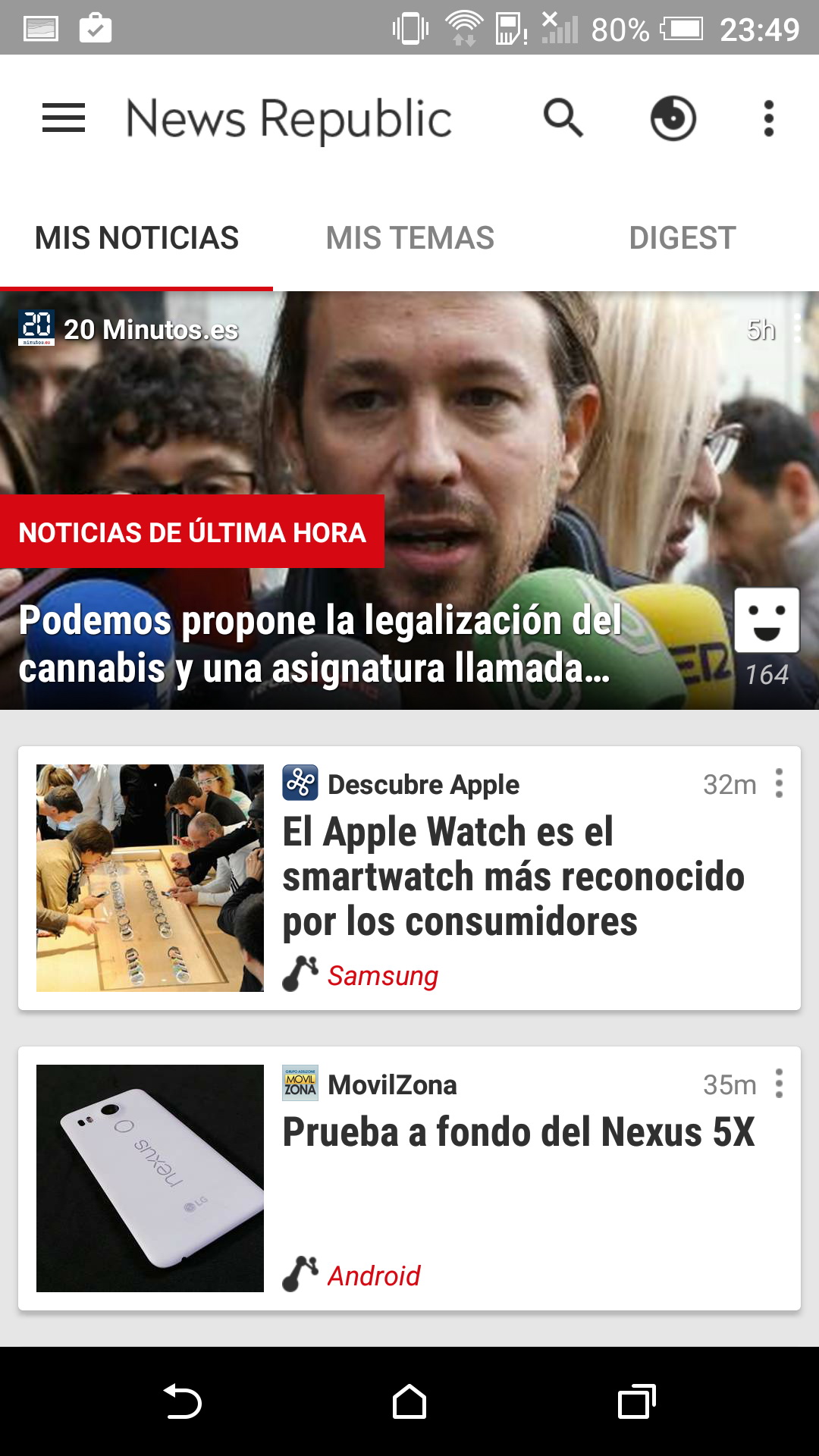Select the Mis Noticias tab
Image resolution: width=819 pixels, height=1456 pixels.
click(136, 238)
